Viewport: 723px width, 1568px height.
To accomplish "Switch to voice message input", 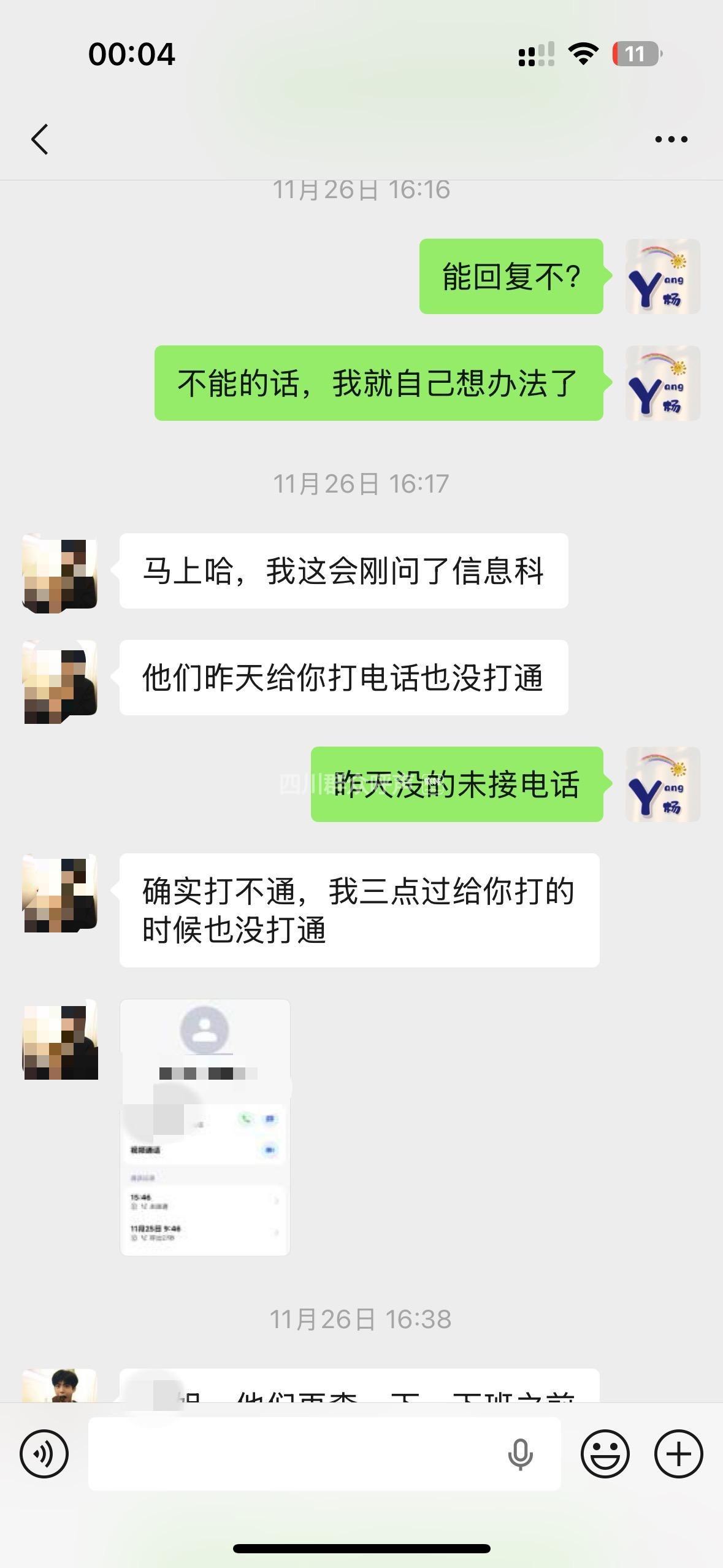I will (44, 1453).
